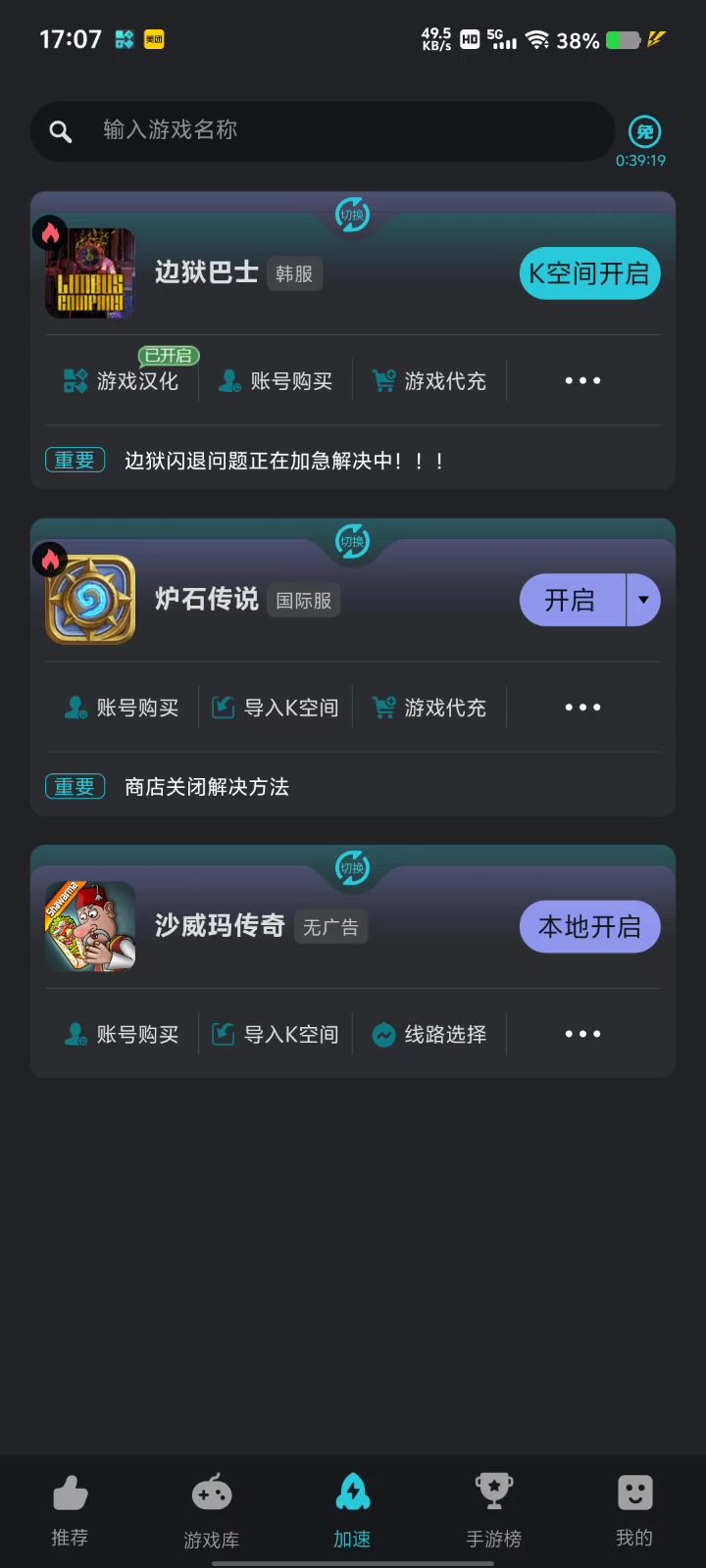Launch 沙威玛传奇 with 本地开启
The image size is (706, 1568).
589,926
